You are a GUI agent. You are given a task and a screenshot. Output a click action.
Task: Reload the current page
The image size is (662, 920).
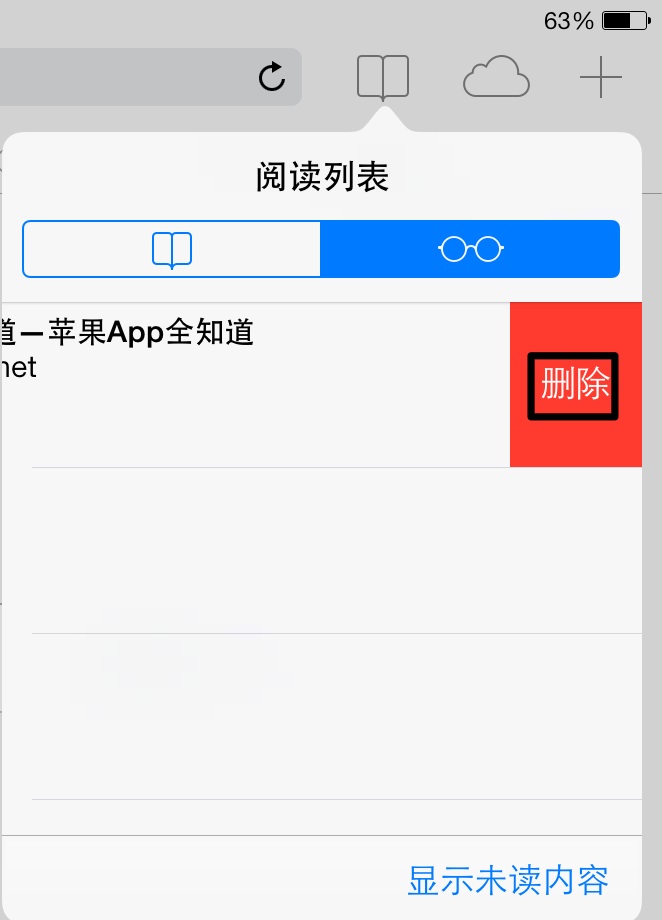pos(272,77)
